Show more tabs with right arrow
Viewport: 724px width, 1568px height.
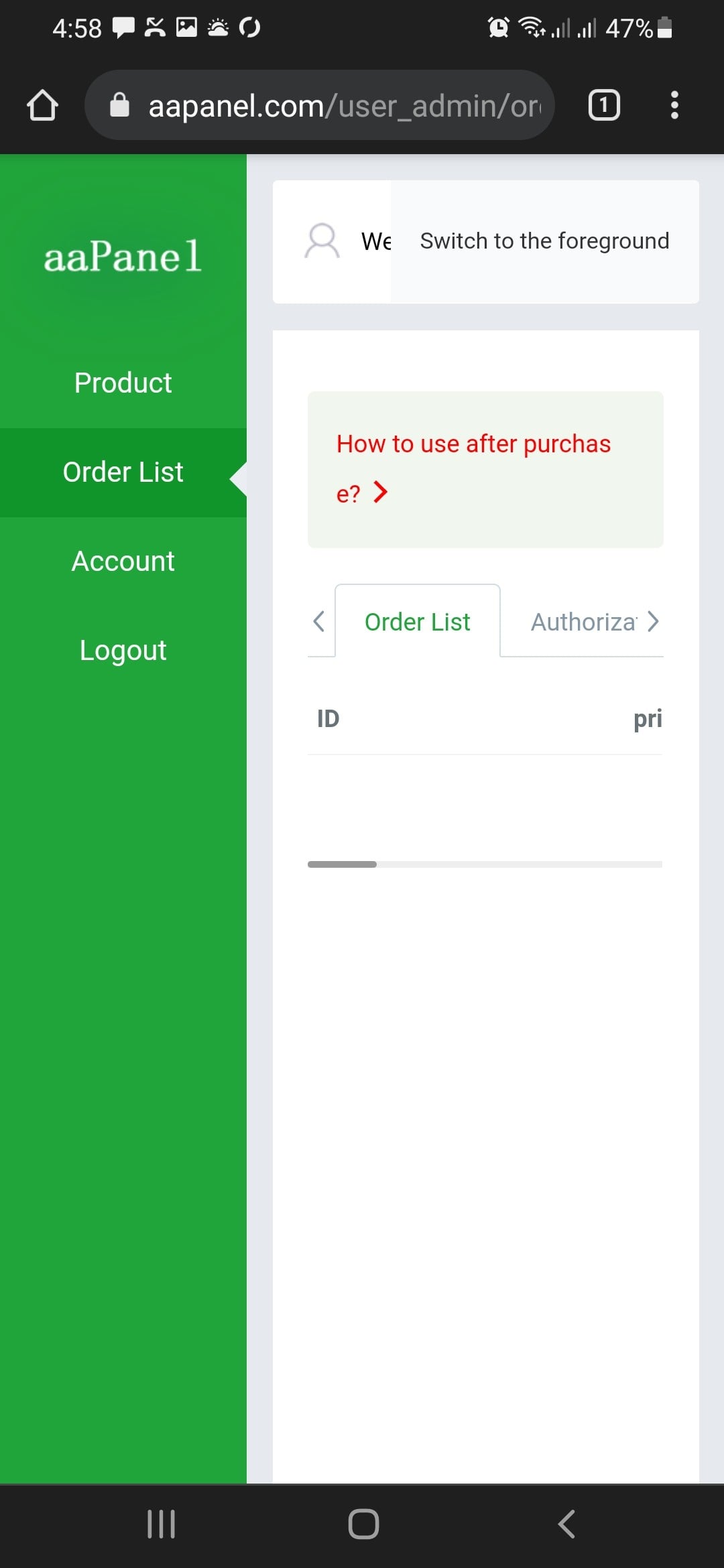tap(653, 621)
